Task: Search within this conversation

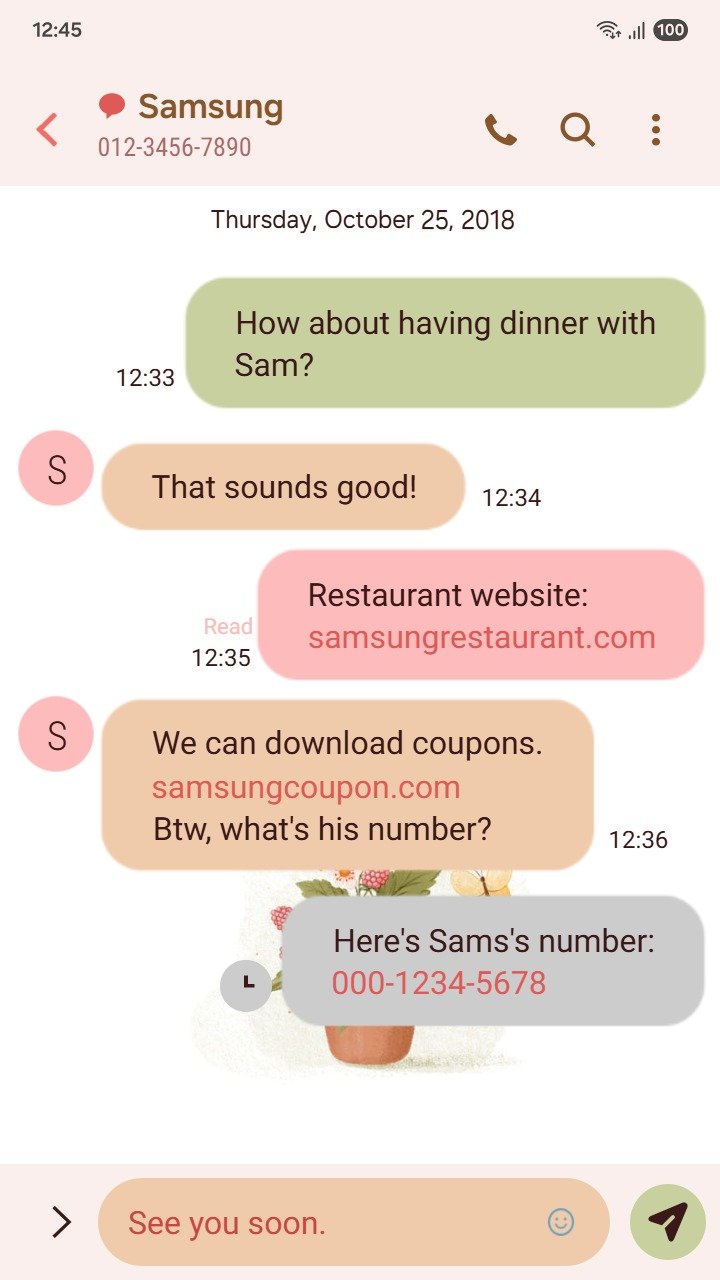Action: point(577,130)
